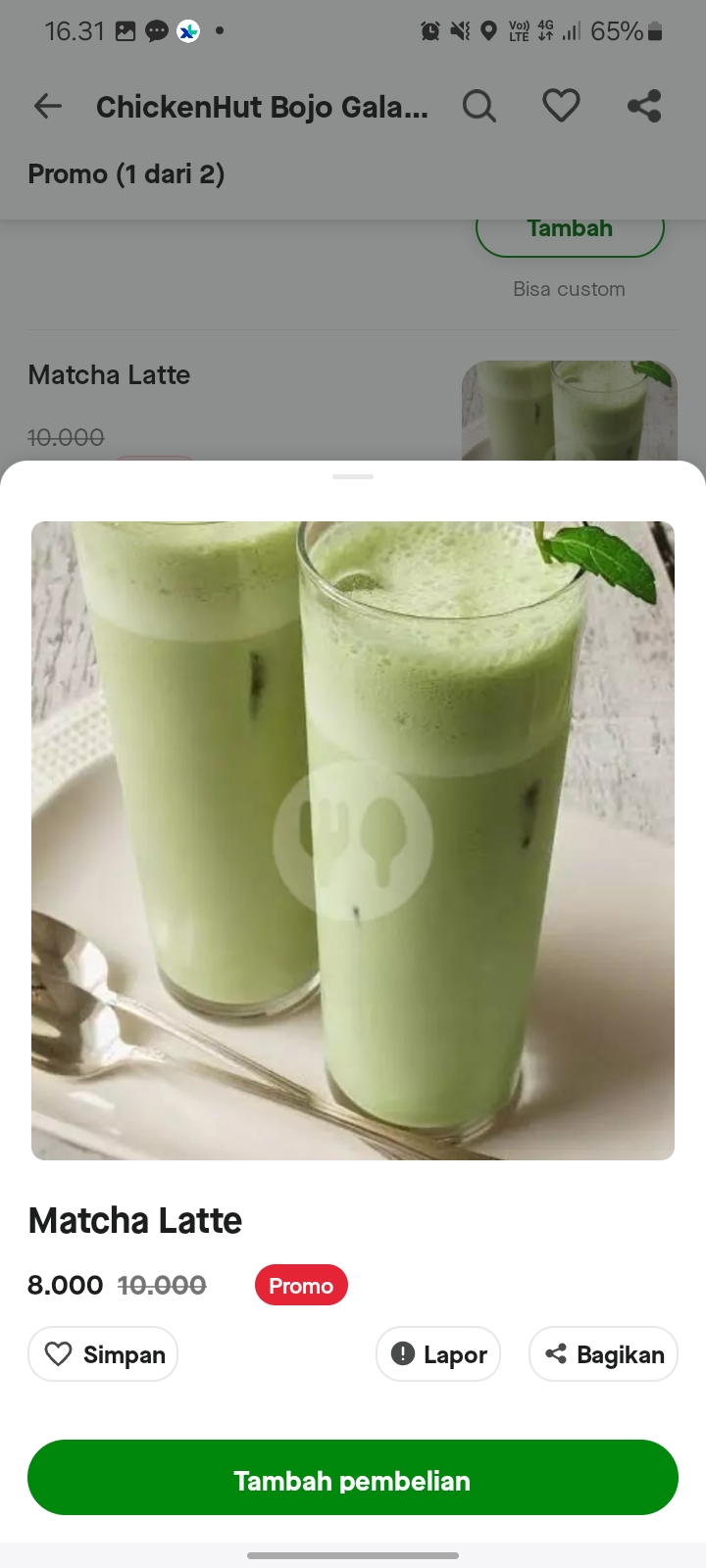Select the ChickenHut Bojo Gala title

click(x=261, y=106)
